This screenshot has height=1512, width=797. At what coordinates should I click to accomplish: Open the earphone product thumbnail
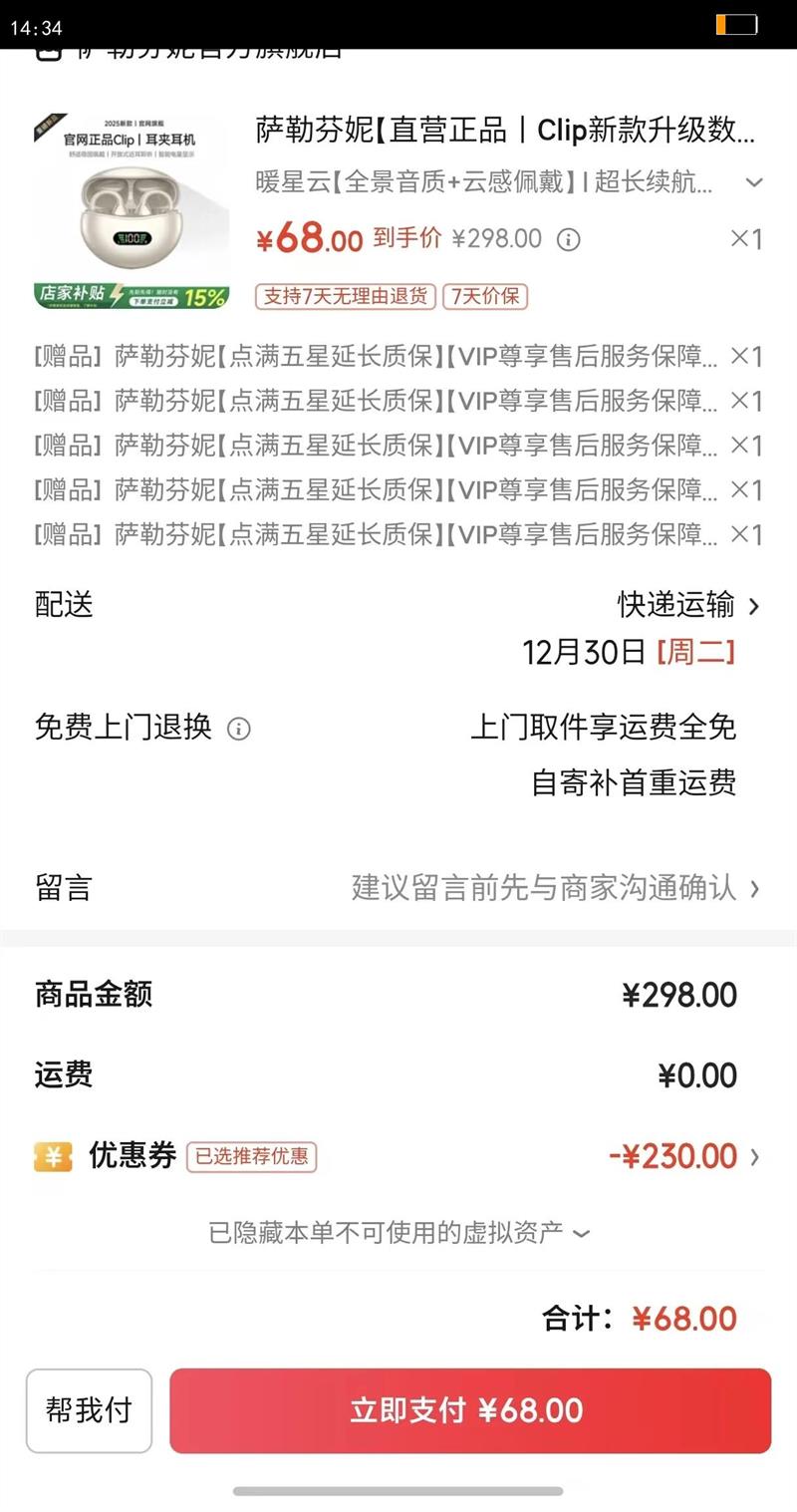click(x=132, y=212)
